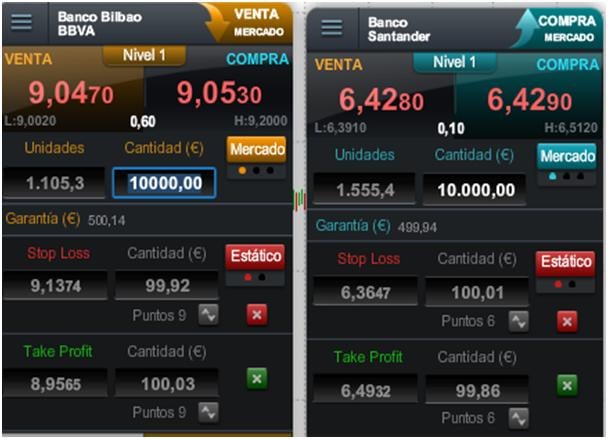Tap the Nivel 1 tab on the BBVA ticket
This screenshot has height=439, width=612.
coord(144,55)
